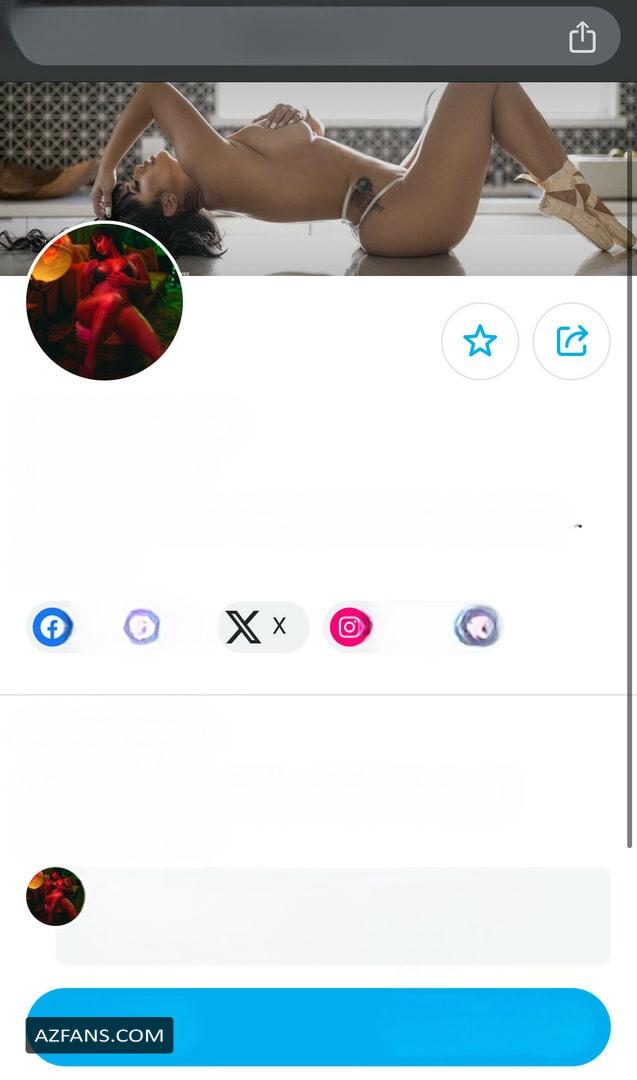Add this profile to favorites star
637x1080 pixels.
(x=480, y=341)
